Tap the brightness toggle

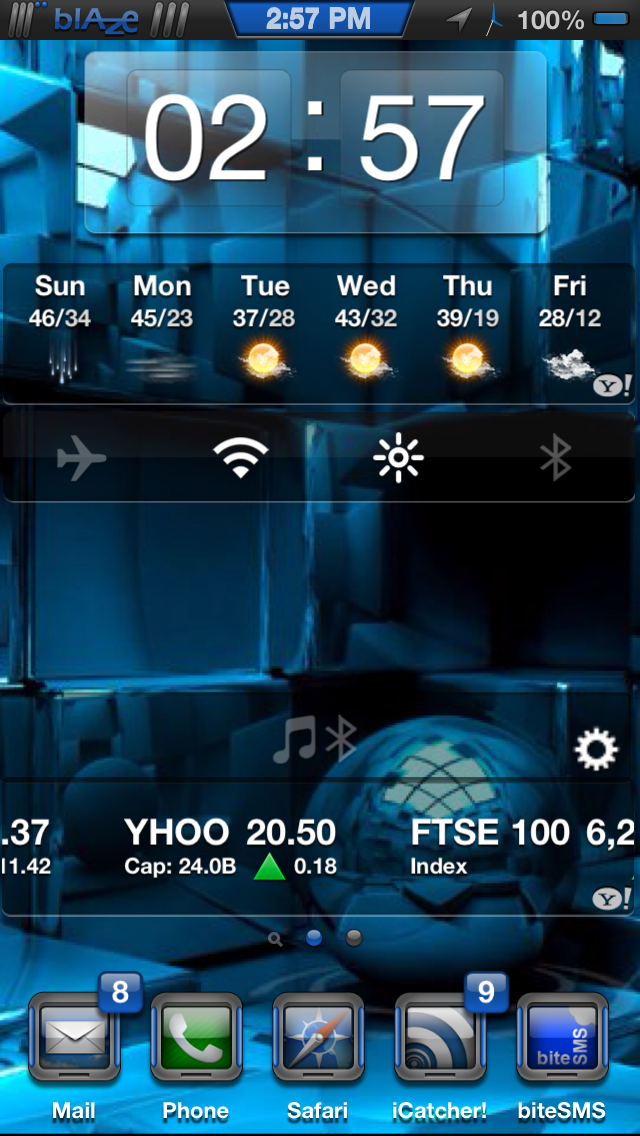click(x=398, y=460)
